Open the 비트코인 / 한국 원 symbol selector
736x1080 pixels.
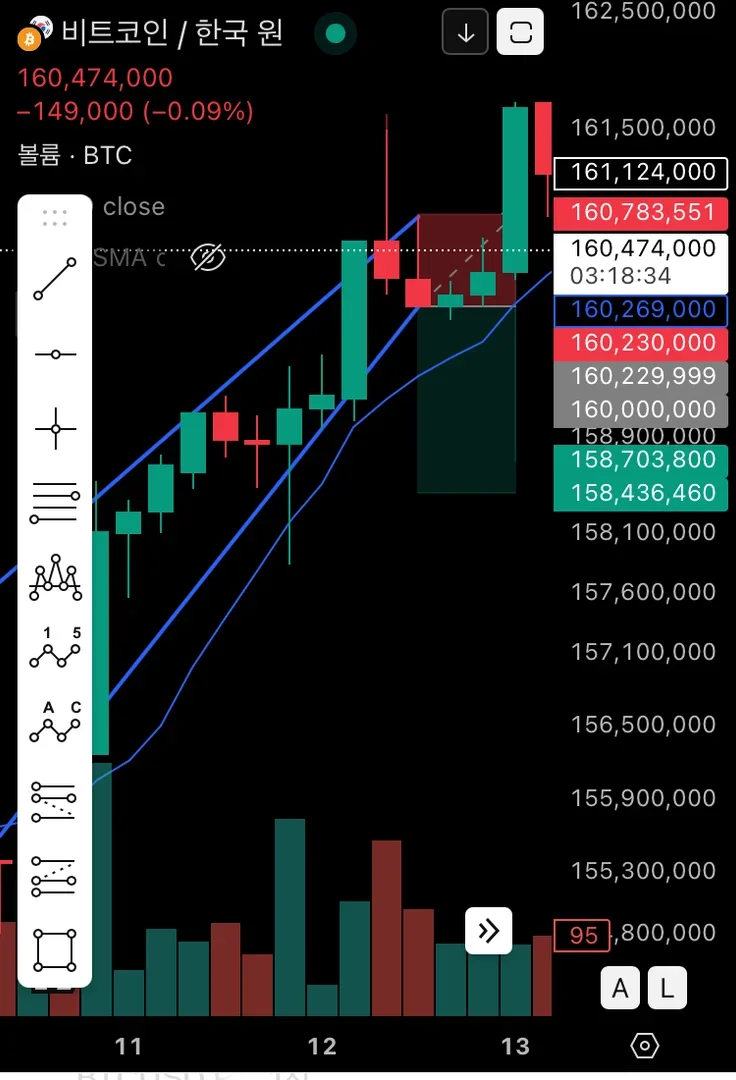pyautogui.click(x=170, y=32)
